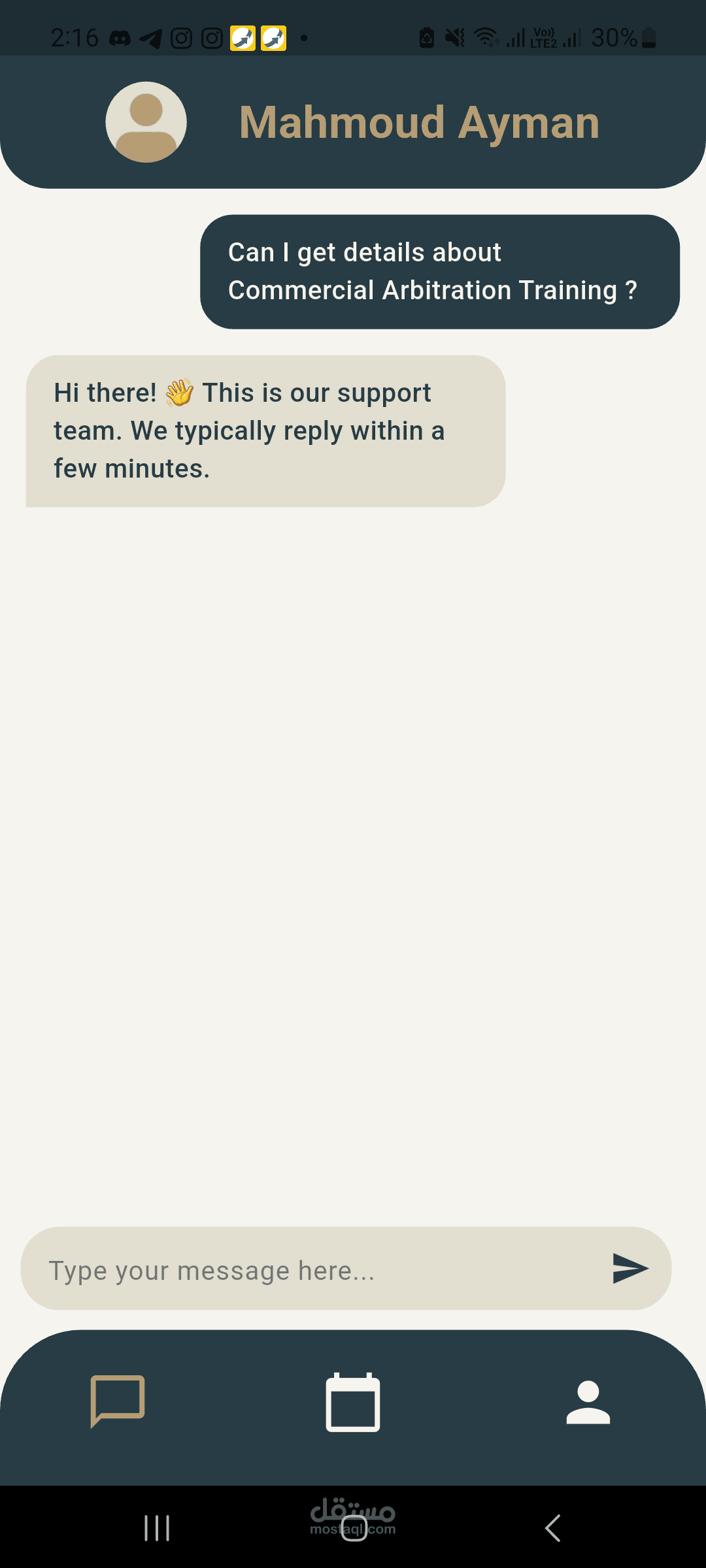Switch to the chat tab
This screenshot has width=706, height=1568.
(118, 1401)
